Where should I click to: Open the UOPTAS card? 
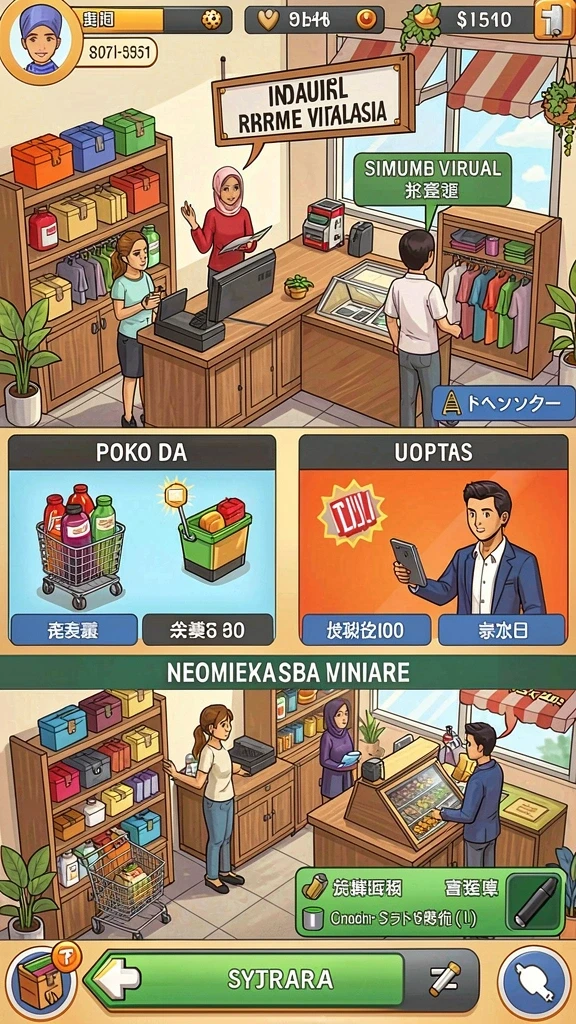434,540
